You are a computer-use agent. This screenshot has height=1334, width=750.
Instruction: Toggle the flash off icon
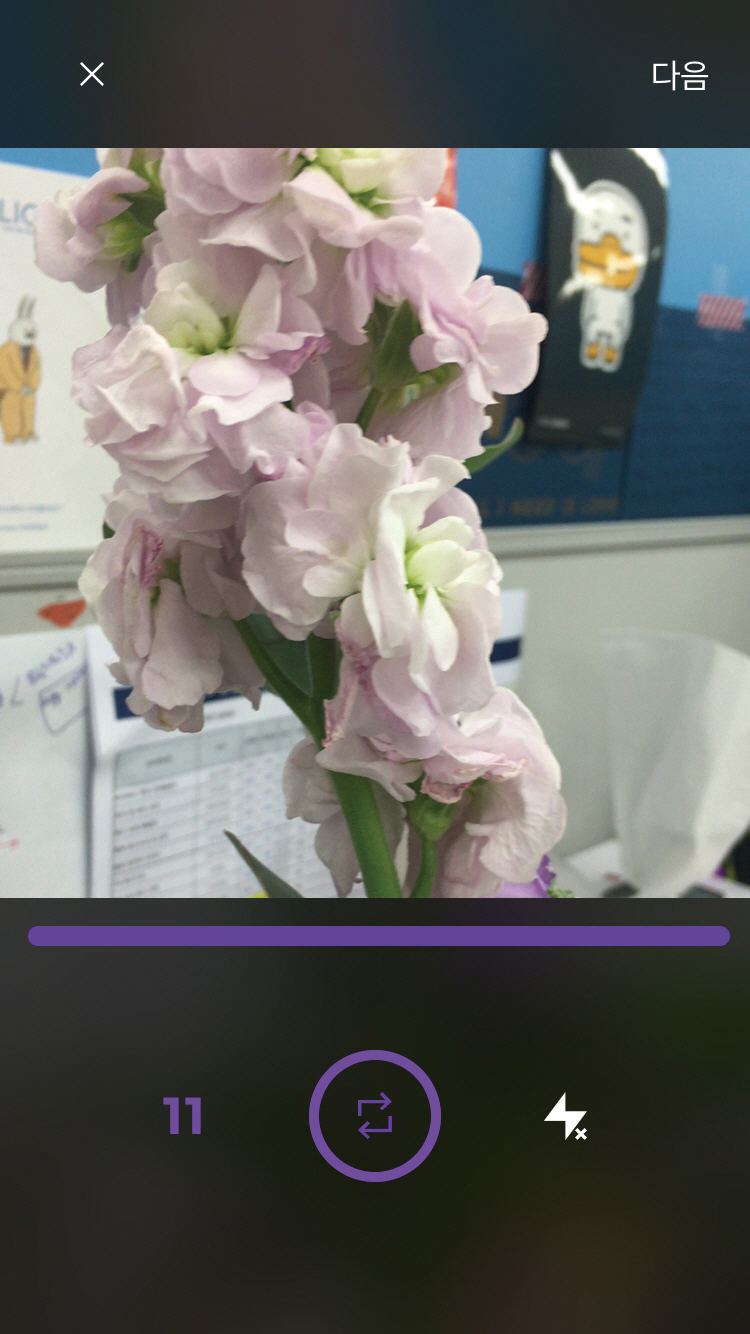click(x=565, y=1116)
